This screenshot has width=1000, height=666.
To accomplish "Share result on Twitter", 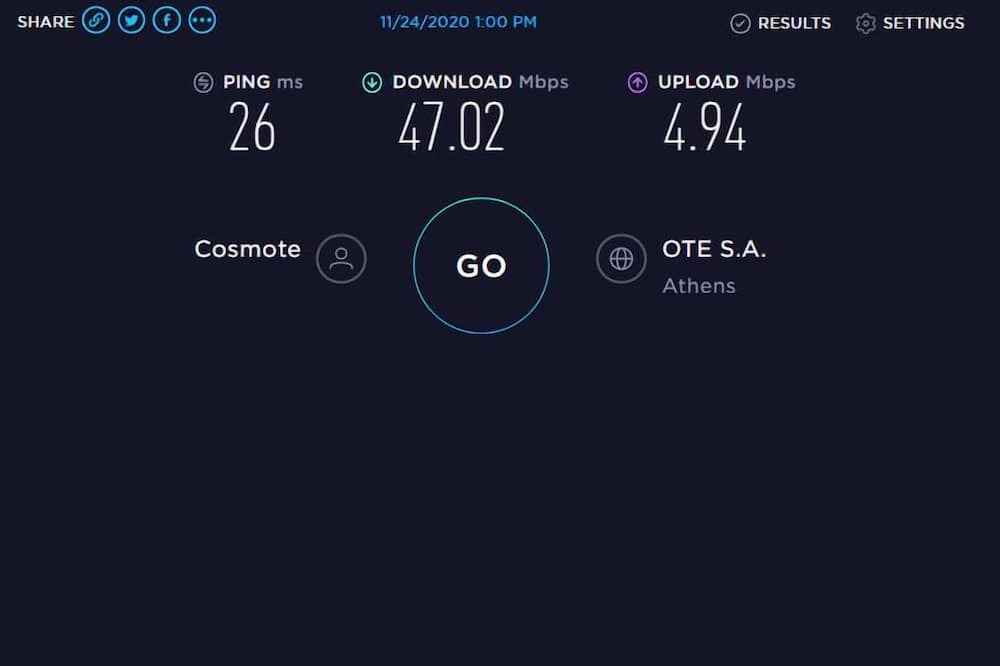I will click(131, 20).
